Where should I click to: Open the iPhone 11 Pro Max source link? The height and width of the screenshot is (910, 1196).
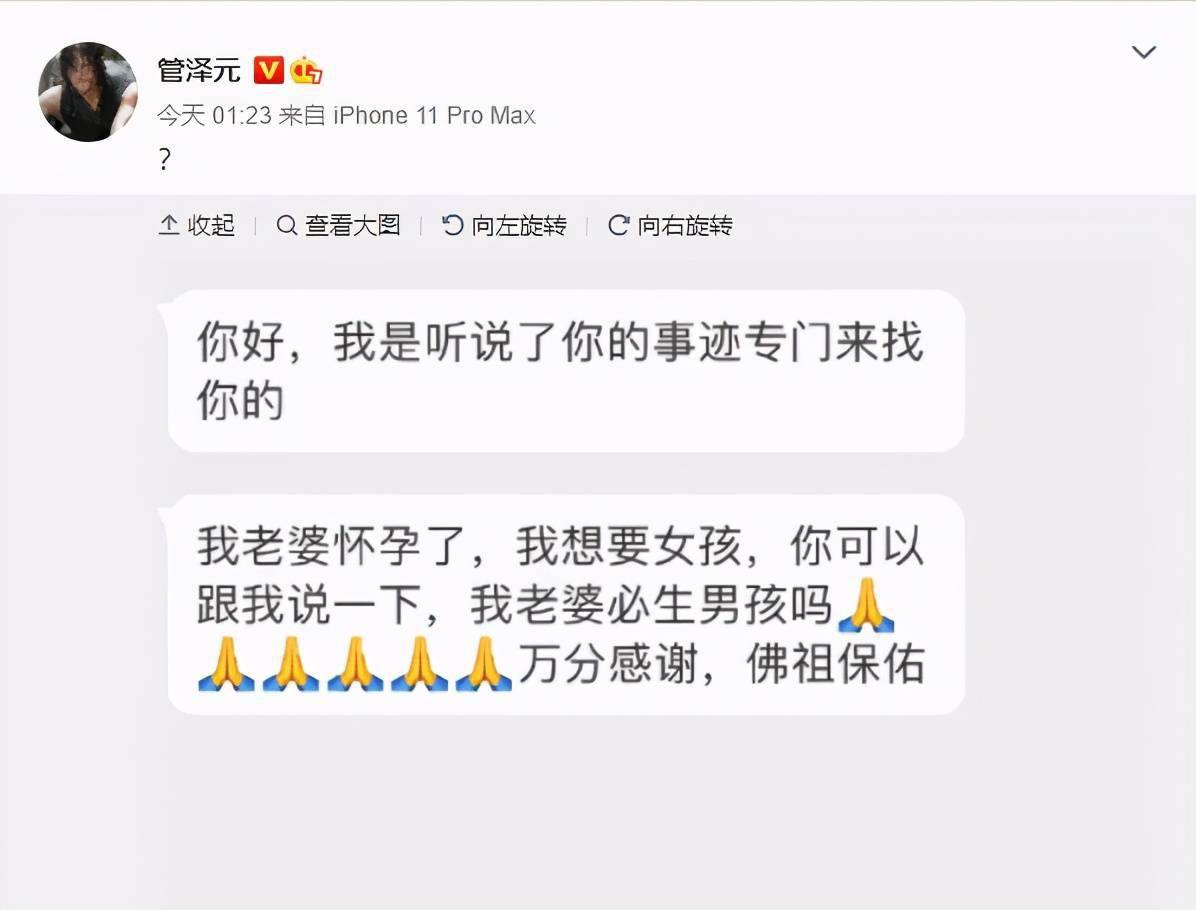[434, 116]
